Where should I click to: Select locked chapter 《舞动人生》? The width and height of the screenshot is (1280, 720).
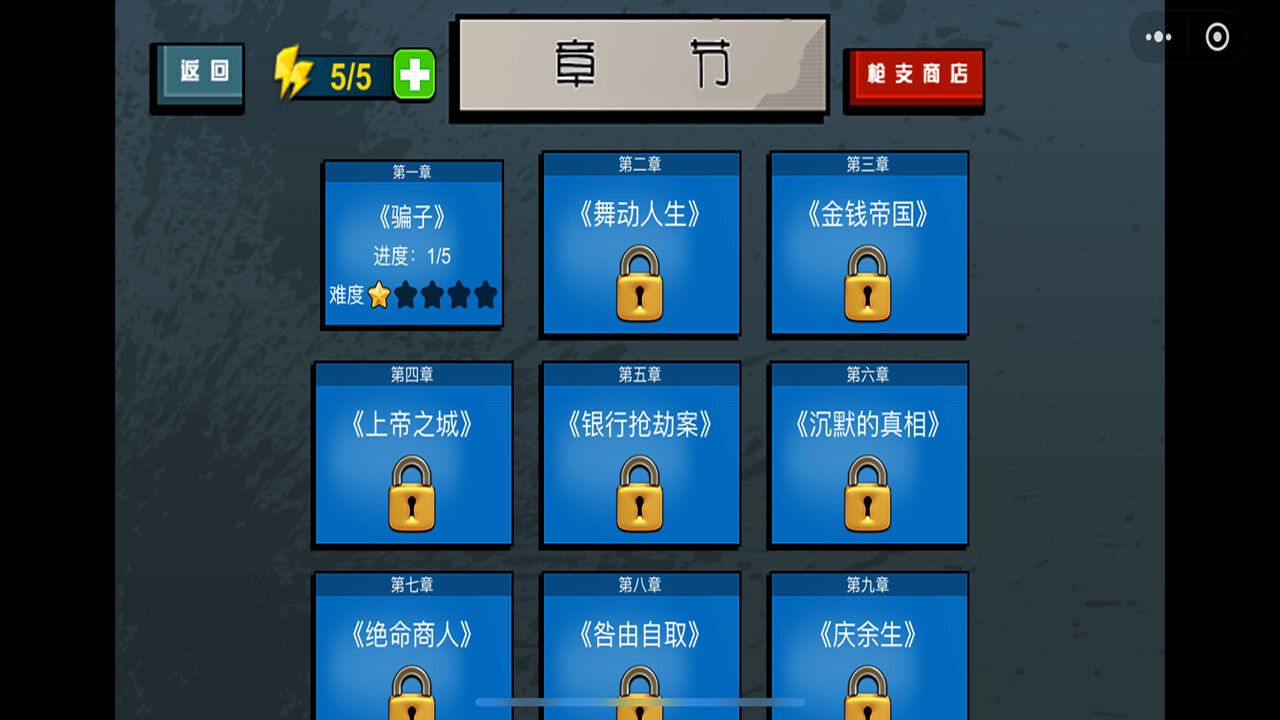pyautogui.click(x=640, y=244)
